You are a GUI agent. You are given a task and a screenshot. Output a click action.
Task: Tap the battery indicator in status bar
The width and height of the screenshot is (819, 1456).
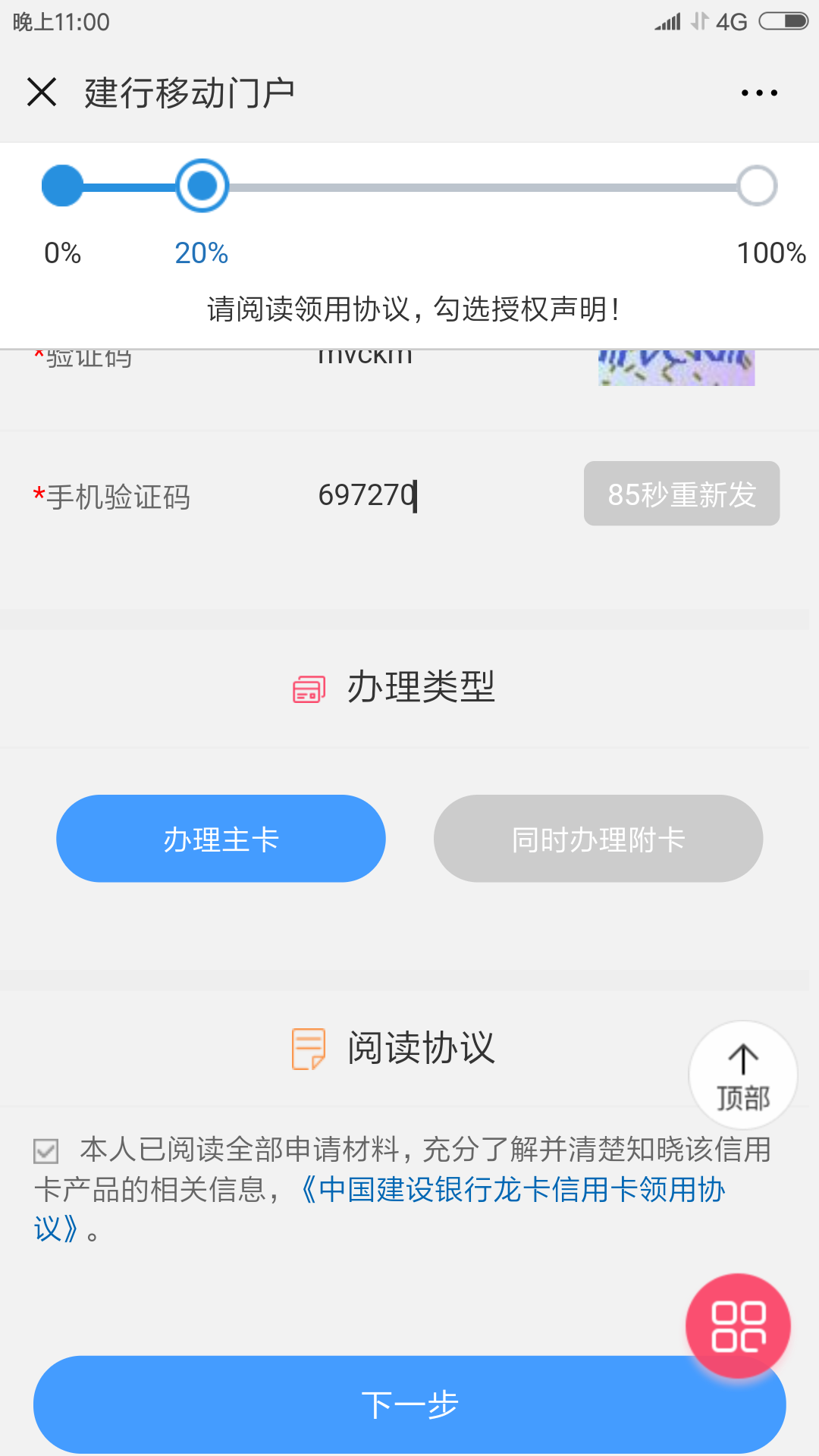[x=781, y=22]
